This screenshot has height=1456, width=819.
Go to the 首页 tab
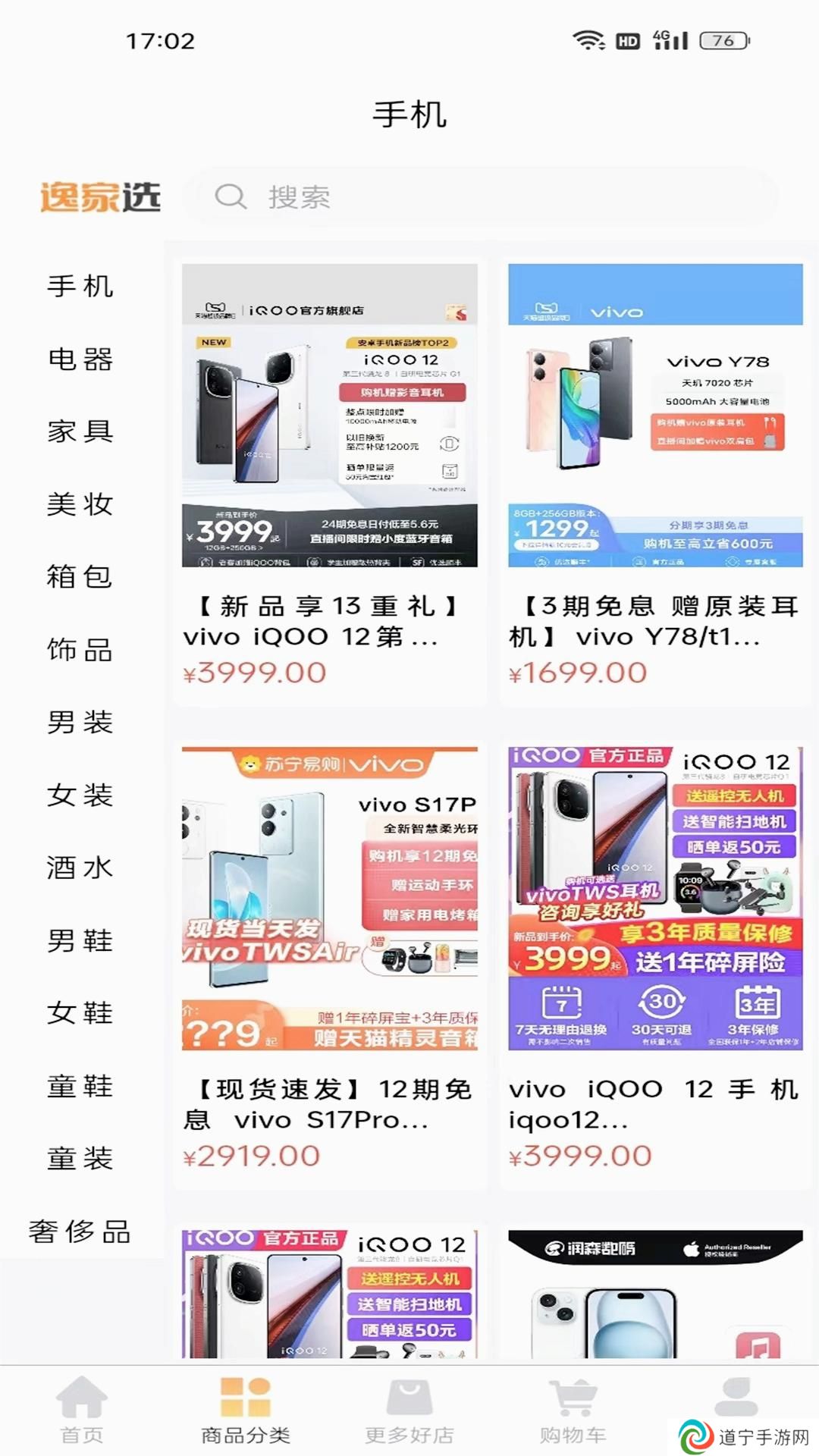(x=82, y=1410)
